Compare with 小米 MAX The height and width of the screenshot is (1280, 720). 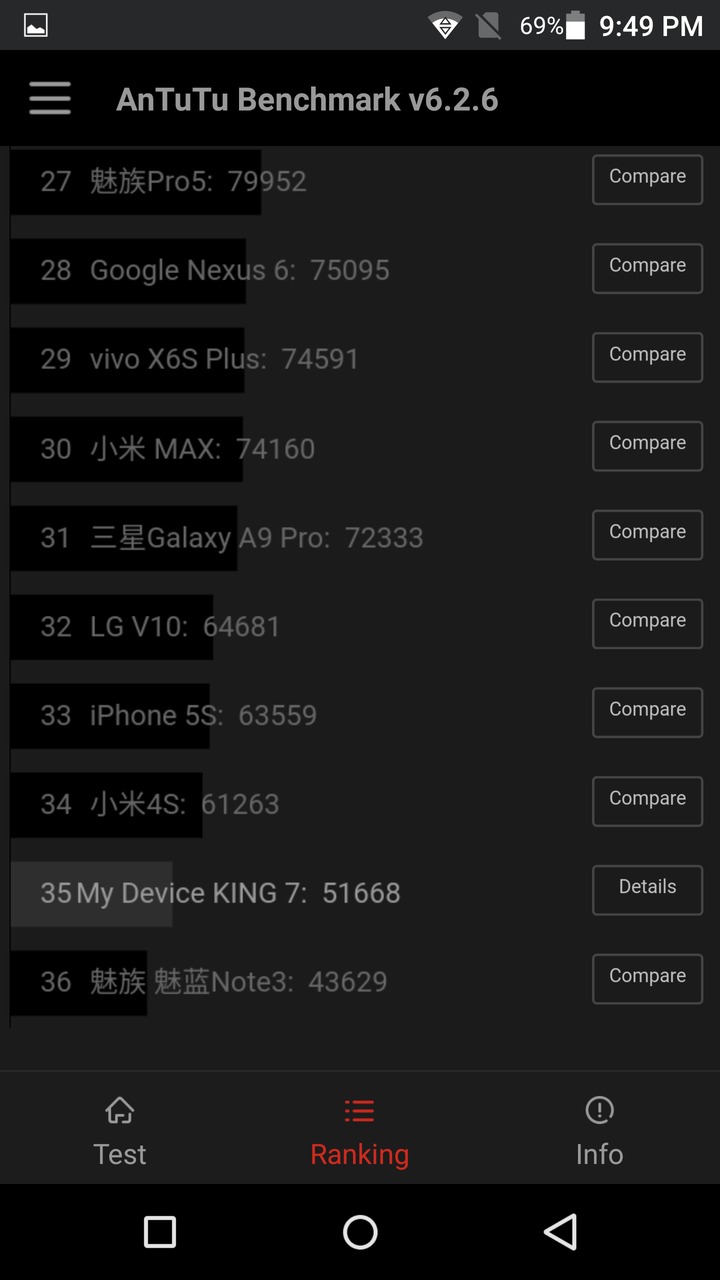(x=647, y=445)
